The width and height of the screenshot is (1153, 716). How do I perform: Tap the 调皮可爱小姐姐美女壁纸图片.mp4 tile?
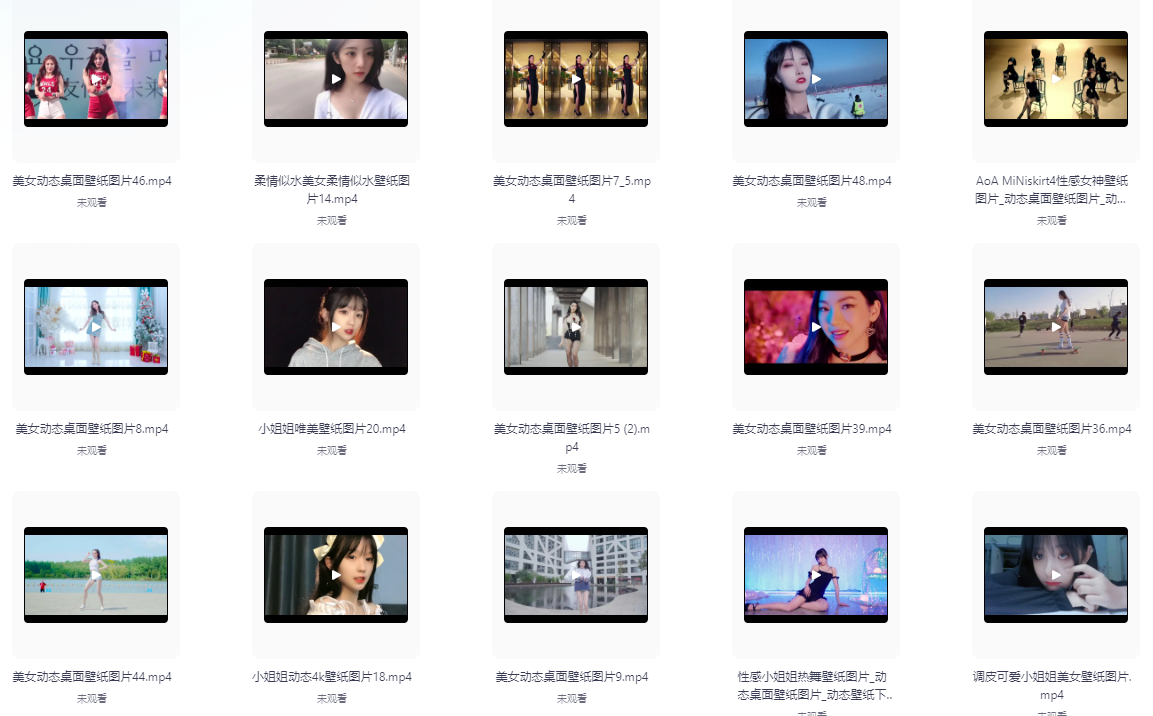tap(1056, 575)
